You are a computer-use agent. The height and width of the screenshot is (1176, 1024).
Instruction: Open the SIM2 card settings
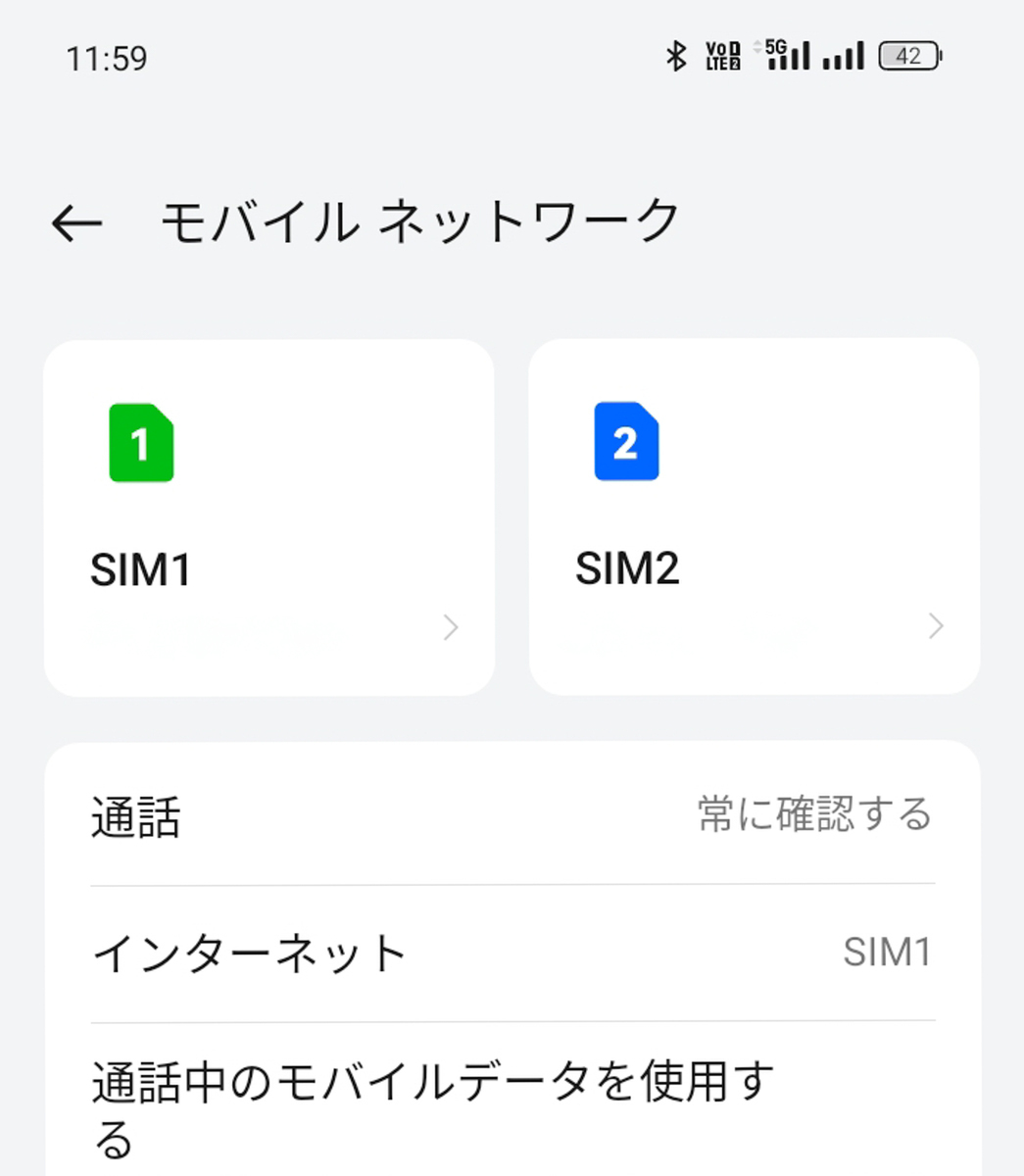pos(754,517)
